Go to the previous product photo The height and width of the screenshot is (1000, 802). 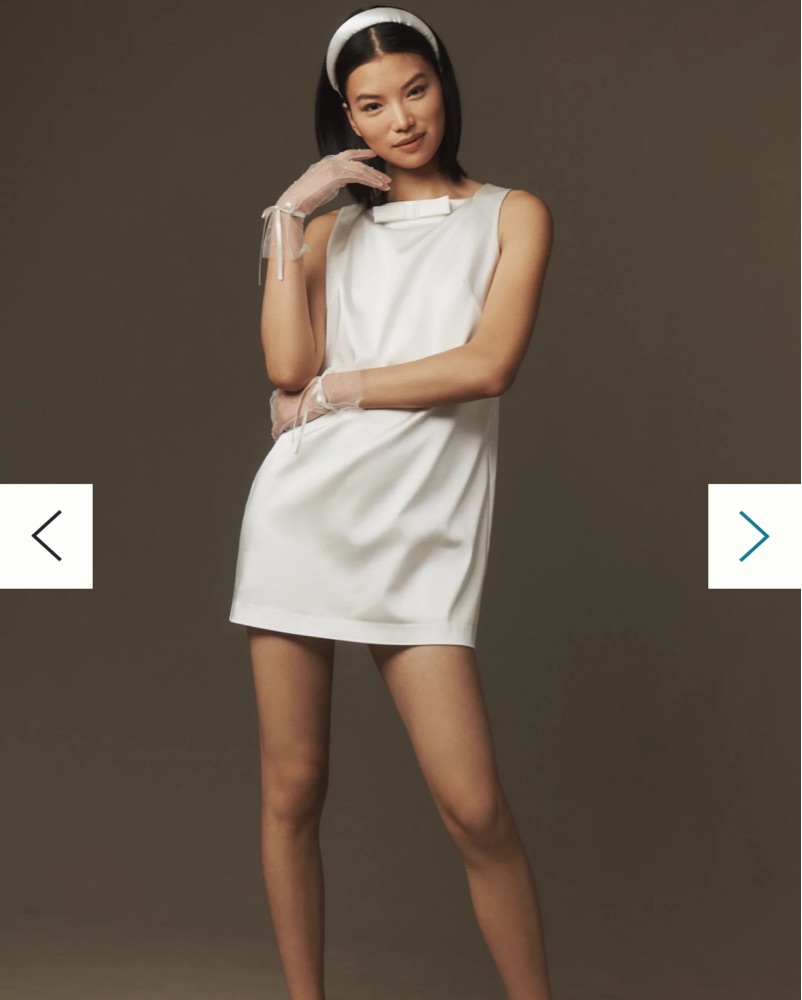click(x=46, y=536)
